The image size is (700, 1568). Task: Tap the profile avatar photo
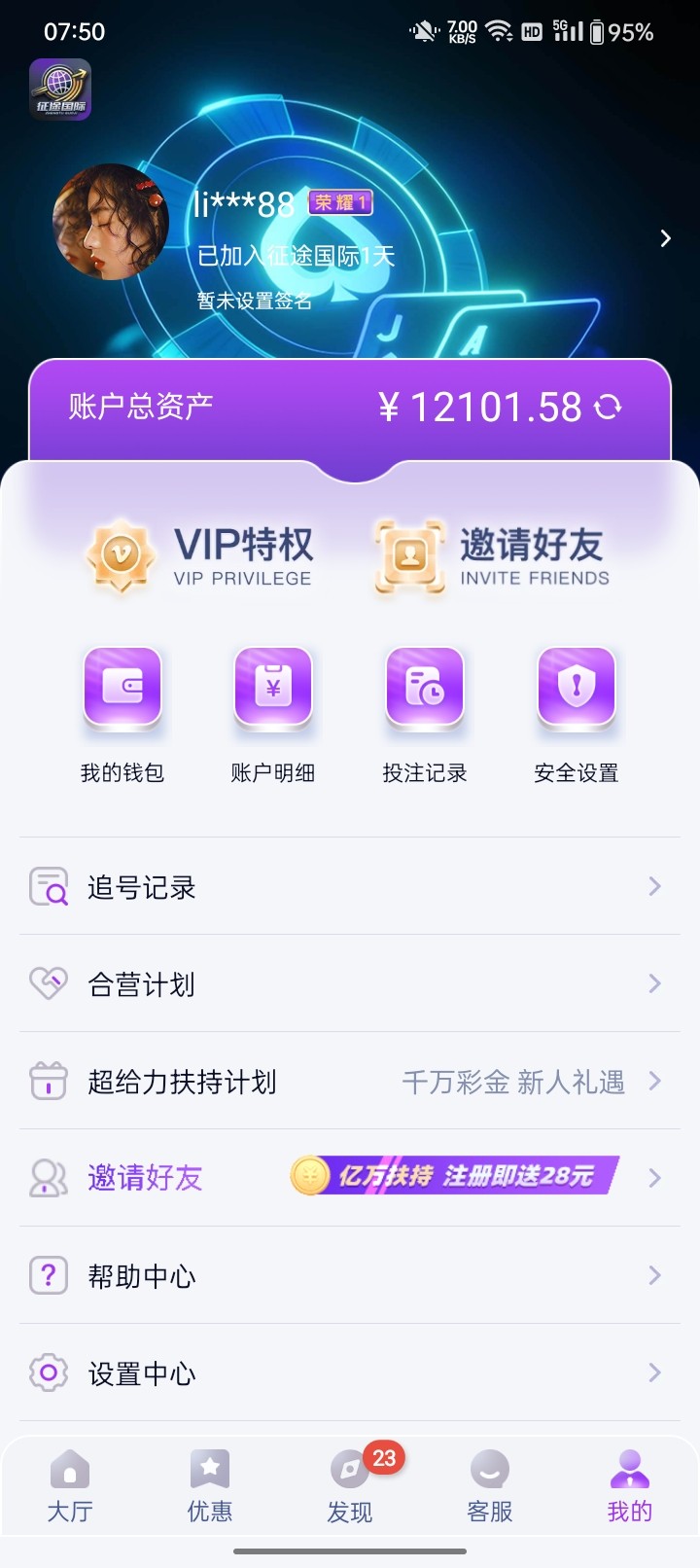tap(111, 222)
